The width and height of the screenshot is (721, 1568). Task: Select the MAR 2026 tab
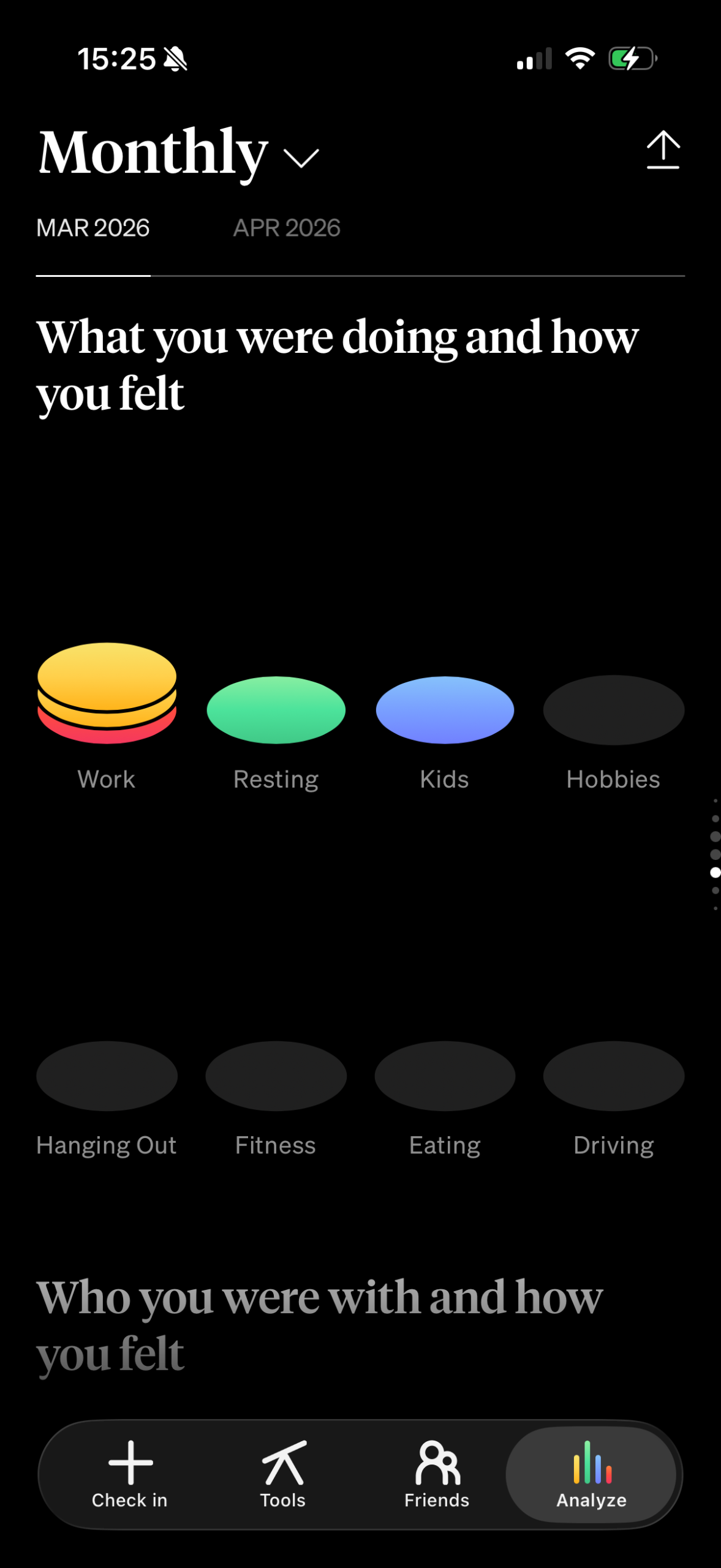(92, 228)
